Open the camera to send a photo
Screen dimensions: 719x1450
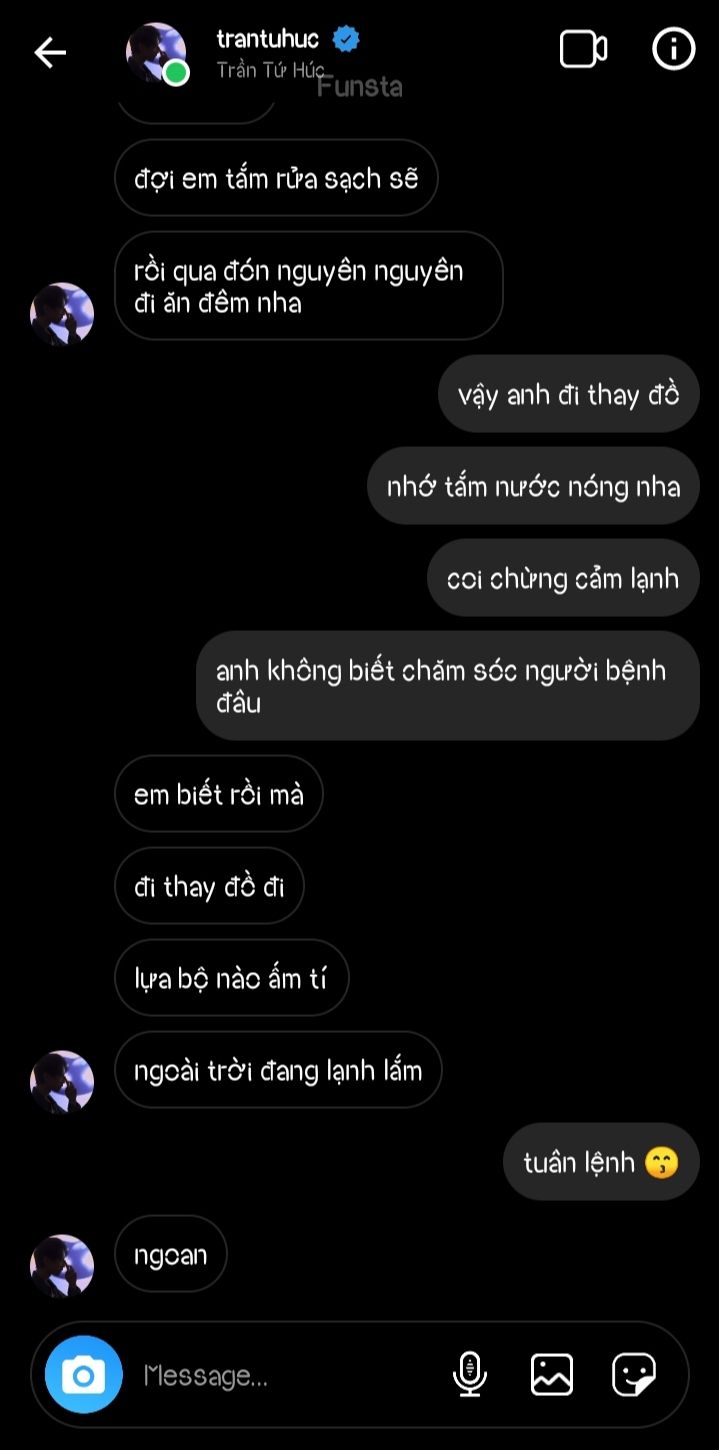[84, 1375]
